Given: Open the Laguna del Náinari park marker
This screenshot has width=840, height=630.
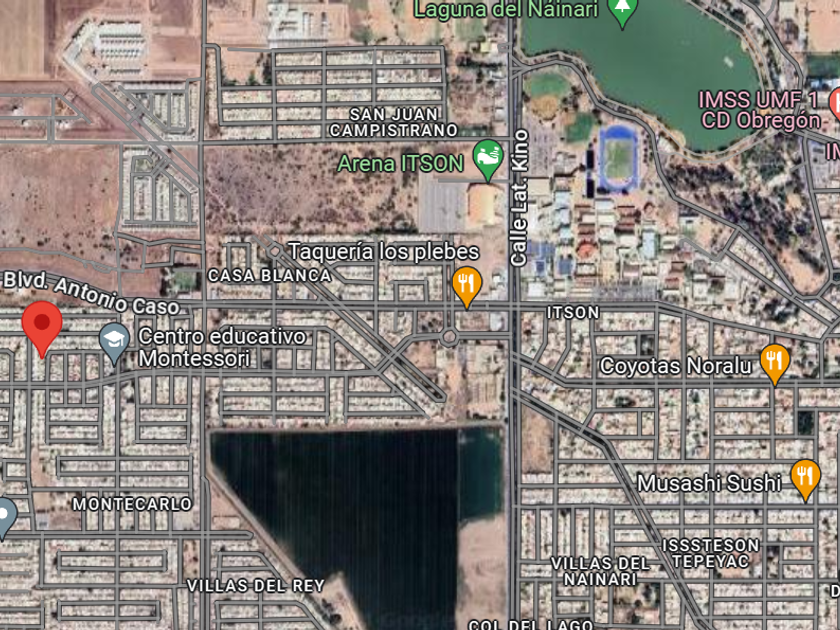Looking at the screenshot, I should (x=622, y=10).
